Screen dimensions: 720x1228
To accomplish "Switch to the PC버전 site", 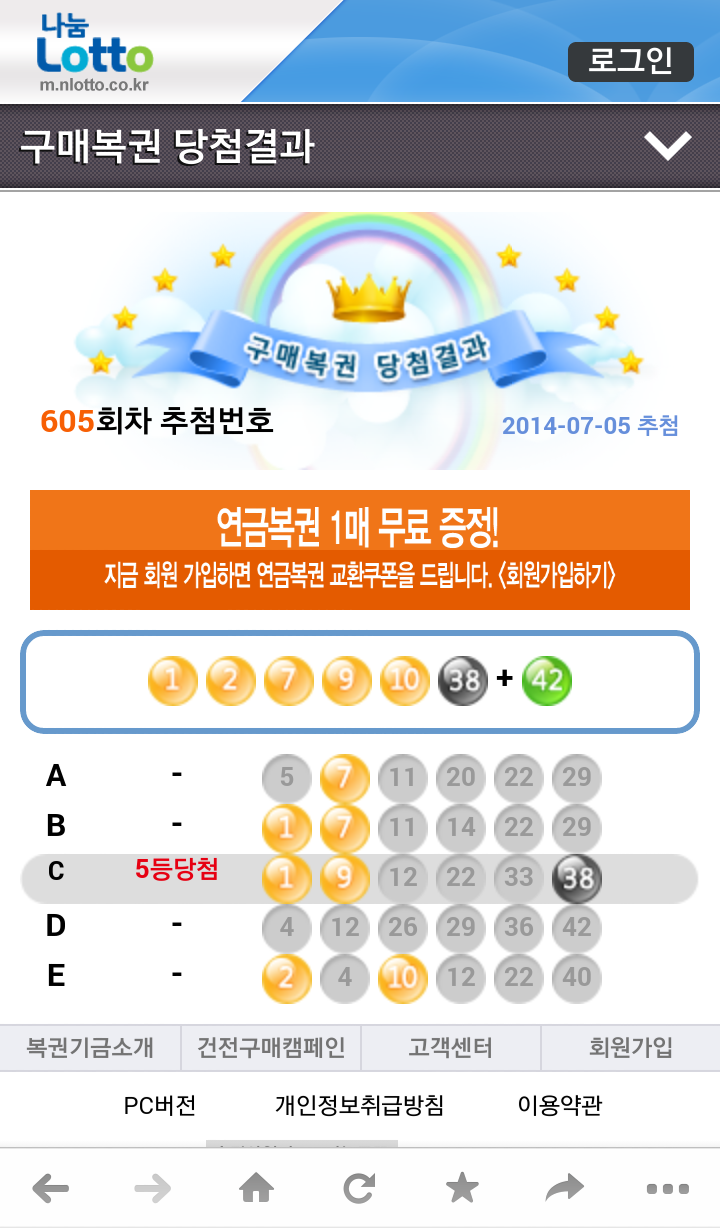I will 160,1105.
